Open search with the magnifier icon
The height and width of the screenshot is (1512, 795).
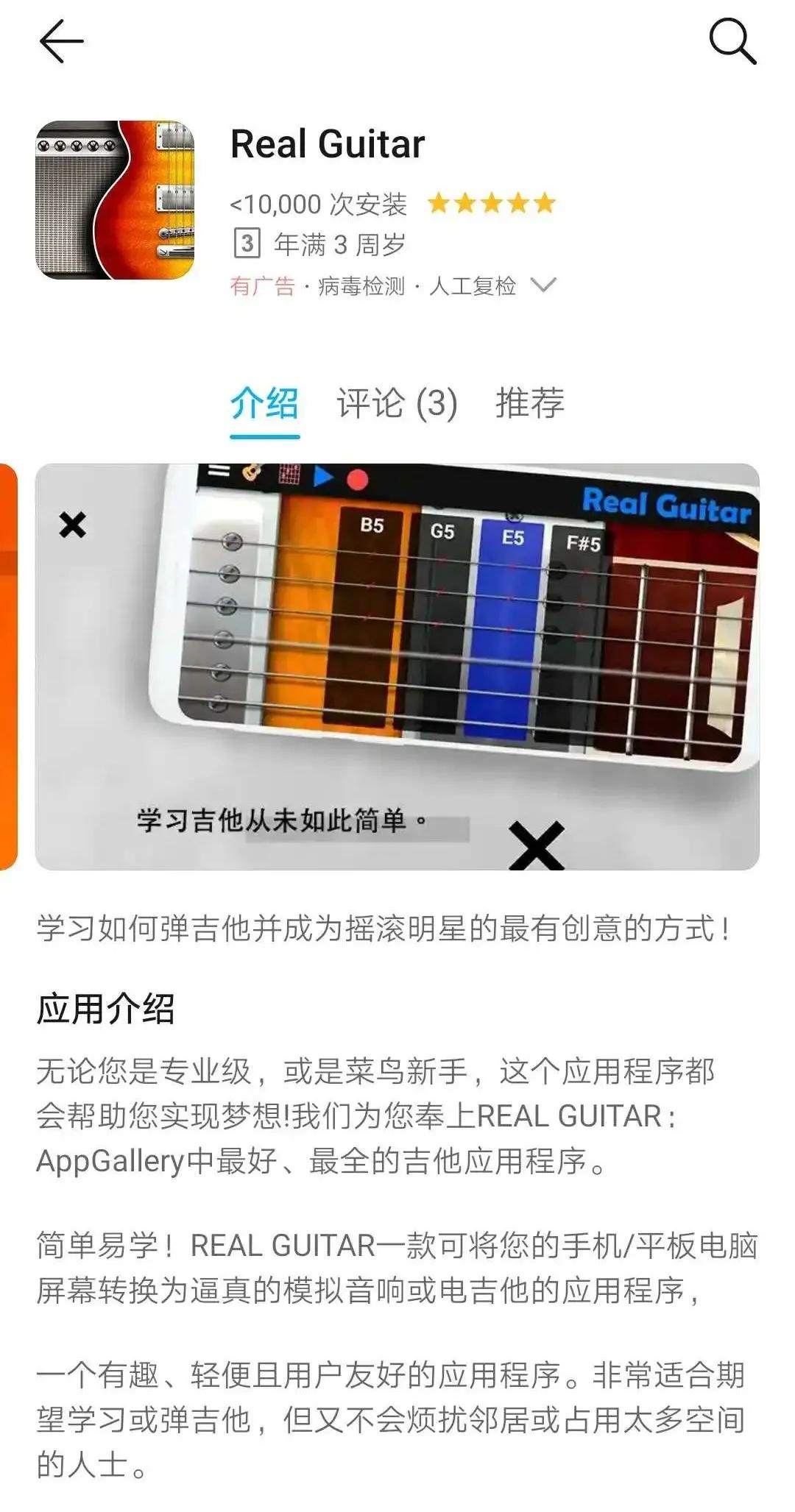[732, 42]
